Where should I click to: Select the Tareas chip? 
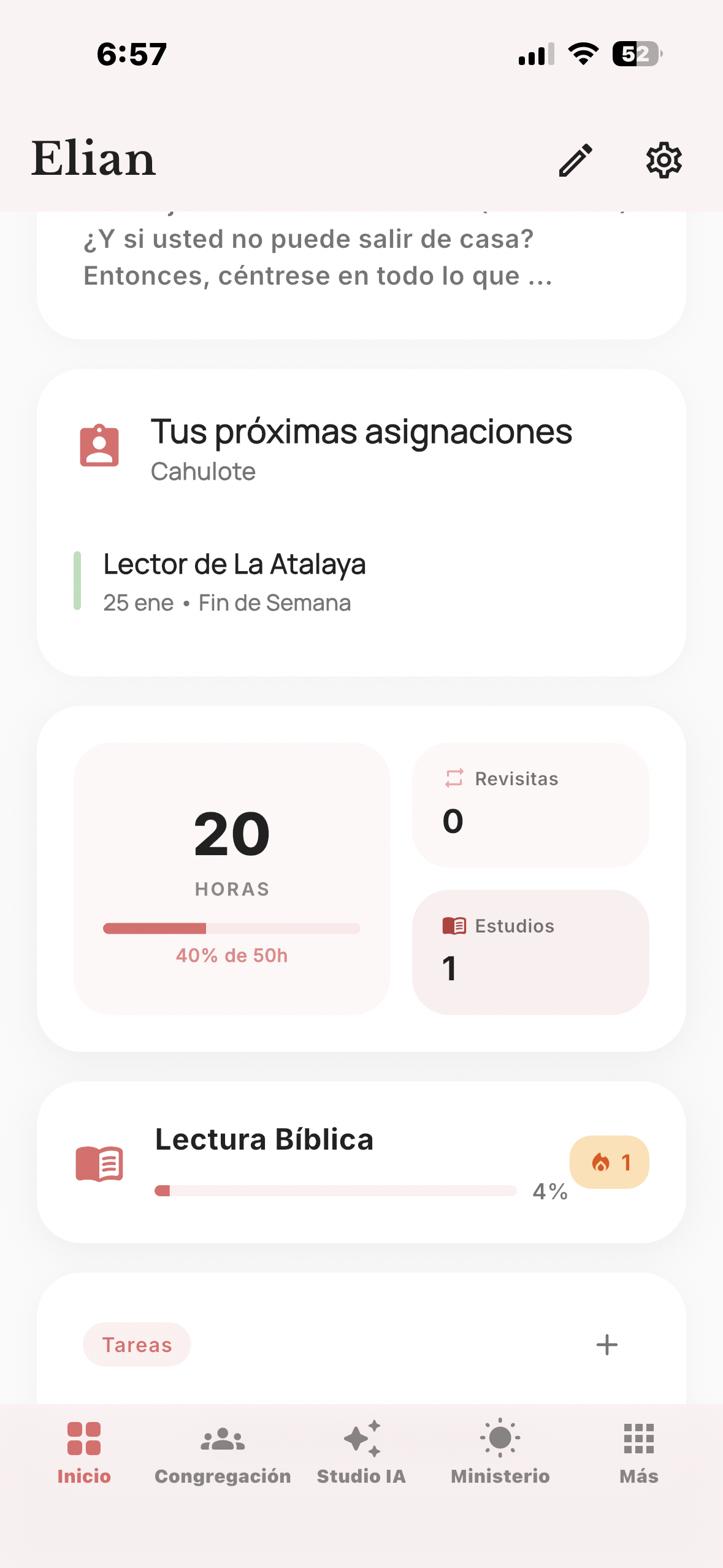click(x=137, y=1344)
